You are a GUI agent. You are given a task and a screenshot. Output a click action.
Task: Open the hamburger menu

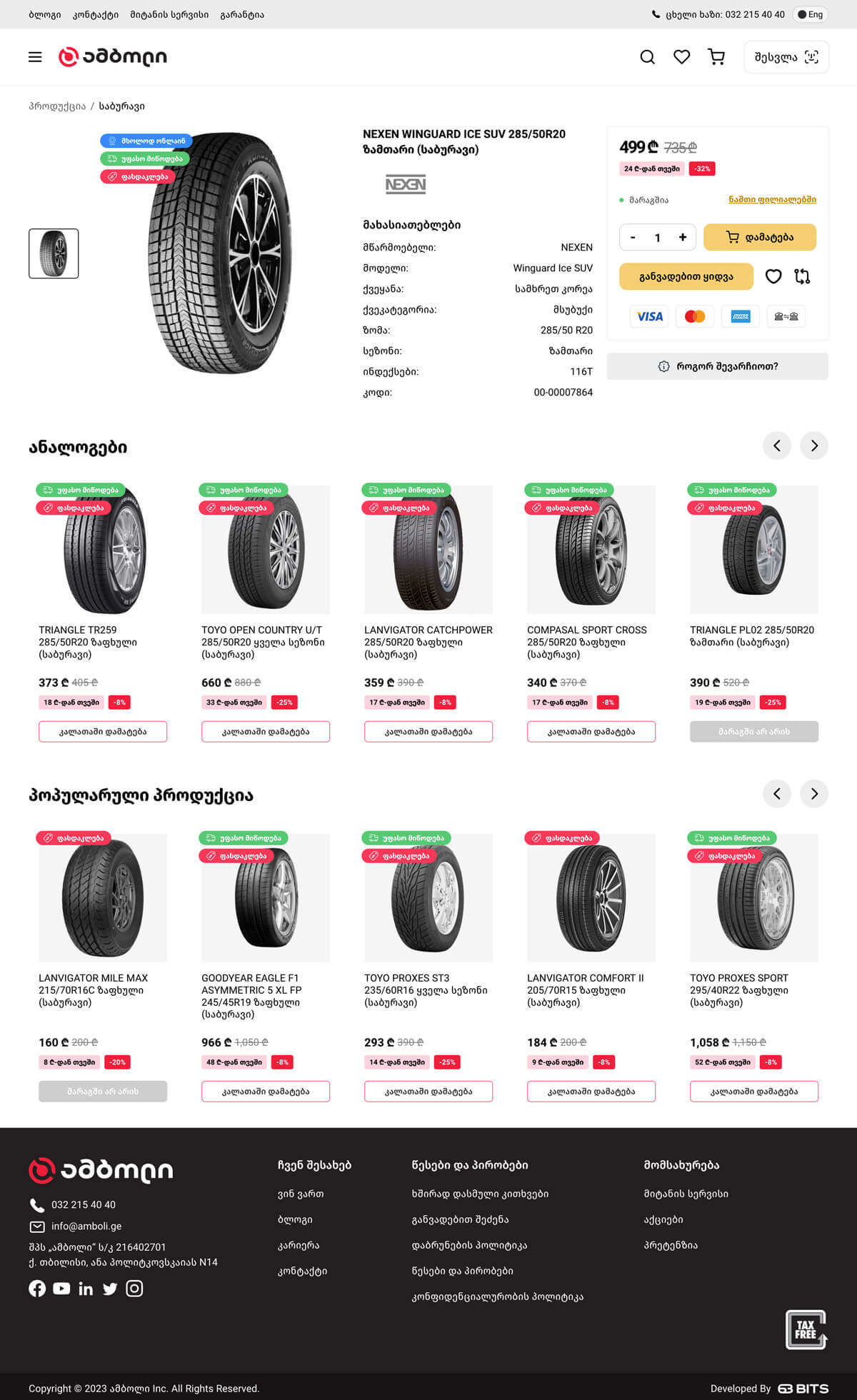point(35,57)
